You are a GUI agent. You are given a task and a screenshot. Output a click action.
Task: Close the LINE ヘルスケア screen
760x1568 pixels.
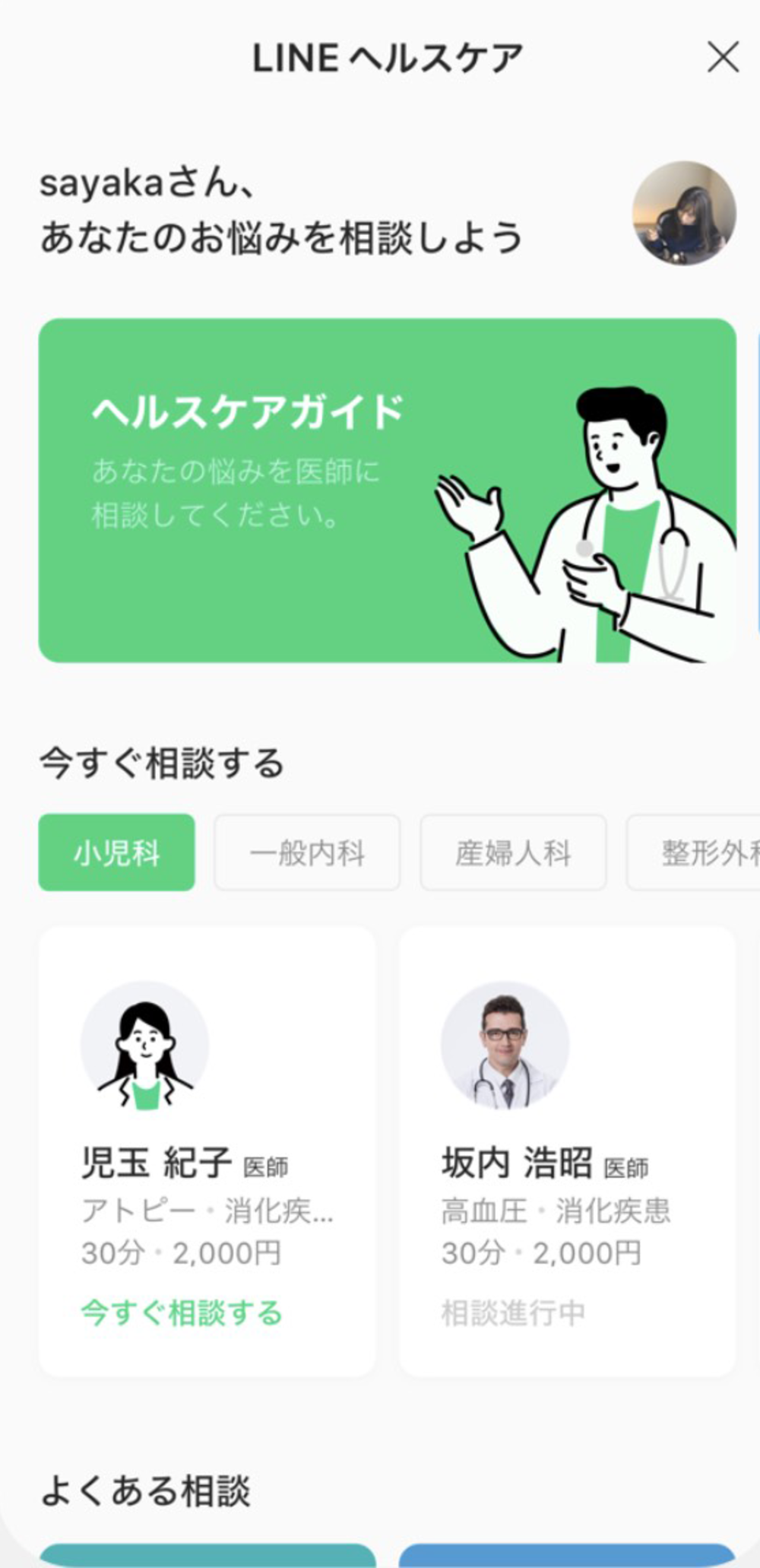click(x=722, y=58)
